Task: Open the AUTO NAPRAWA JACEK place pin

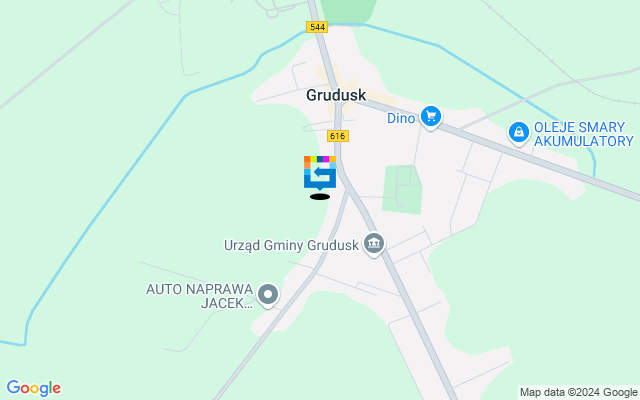Action: [267, 294]
